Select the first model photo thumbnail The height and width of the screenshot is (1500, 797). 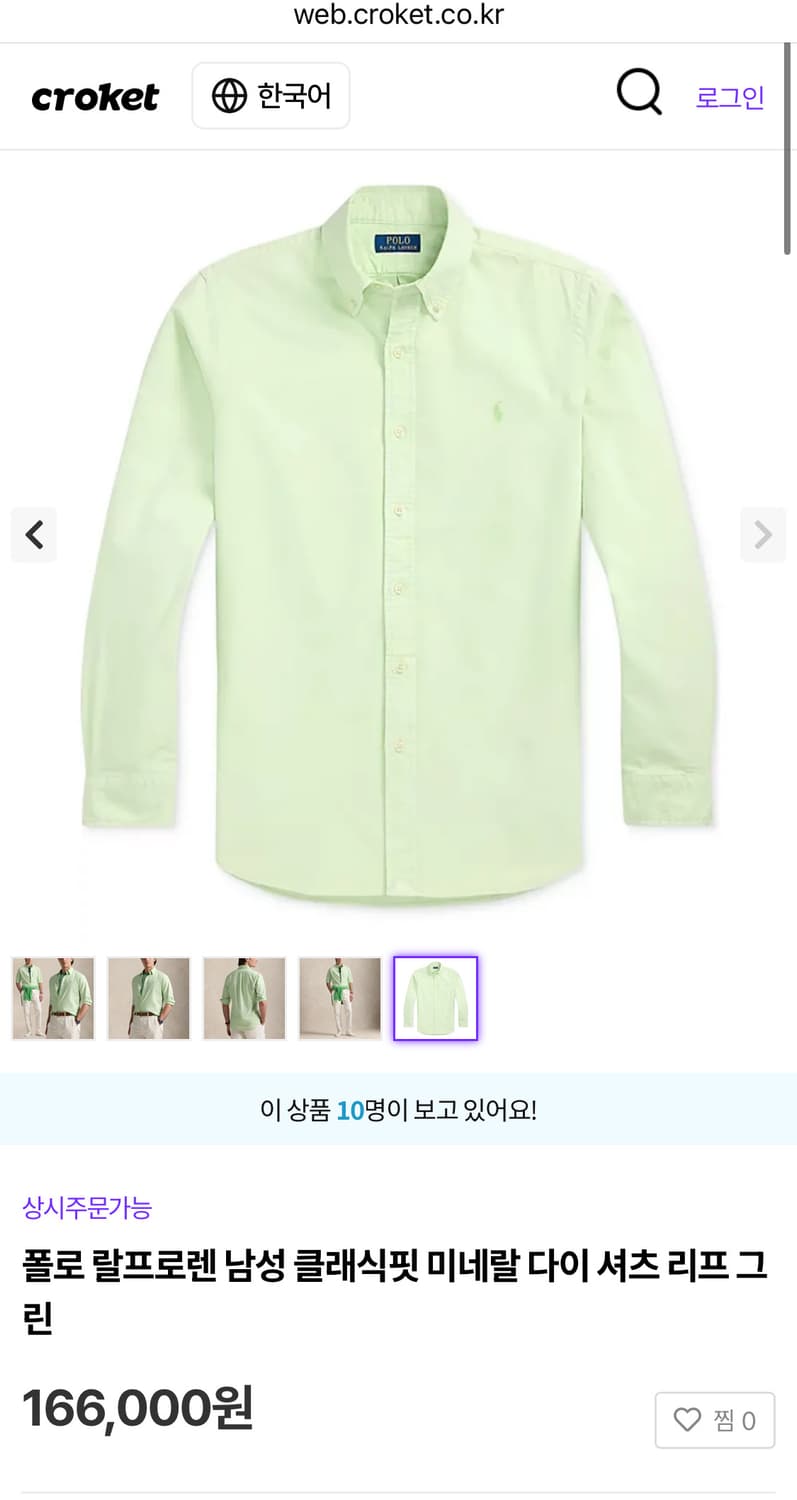(x=52, y=998)
